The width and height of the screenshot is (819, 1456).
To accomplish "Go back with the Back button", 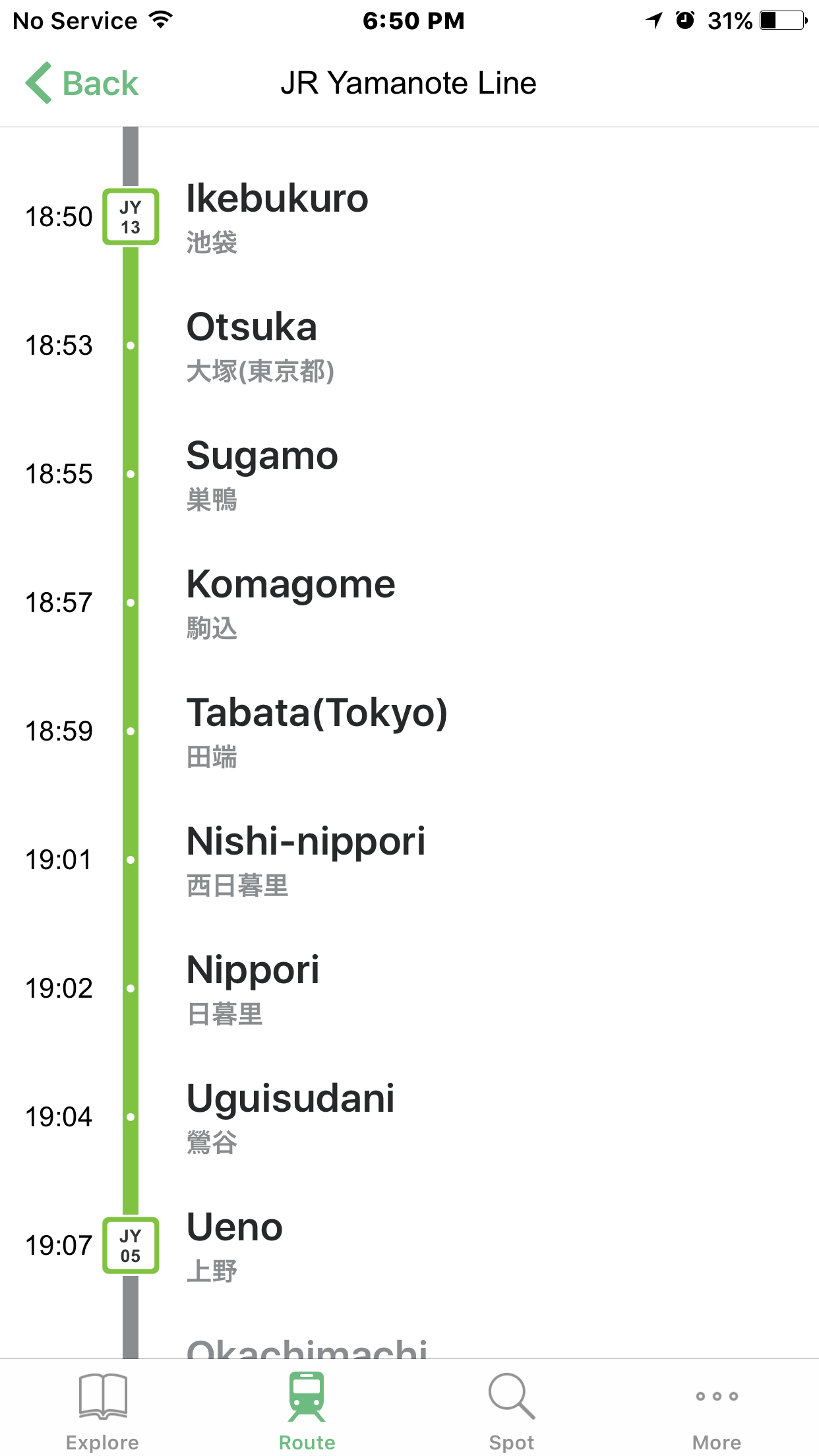I will 82,83.
